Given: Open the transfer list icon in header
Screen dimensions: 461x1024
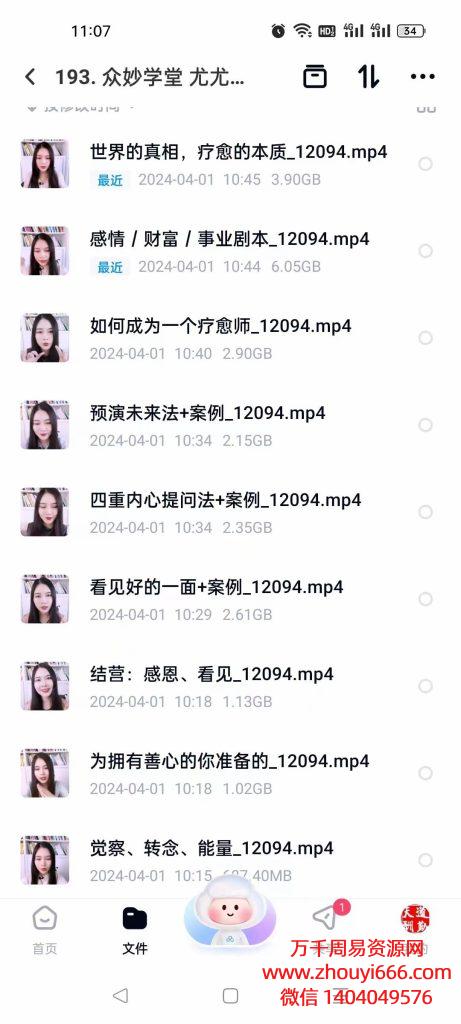Looking at the screenshot, I should click(315, 76).
